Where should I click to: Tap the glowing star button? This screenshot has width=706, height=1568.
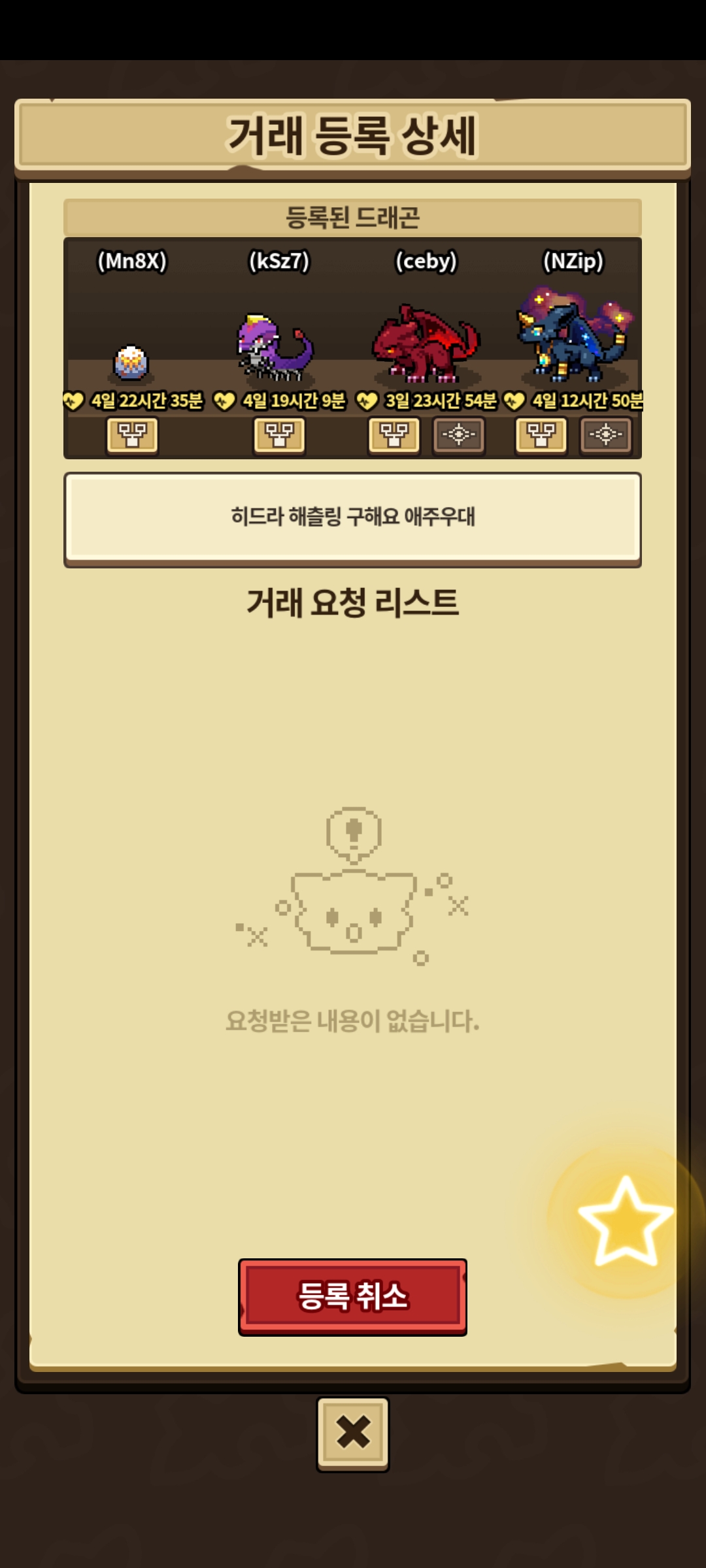click(626, 1220)
